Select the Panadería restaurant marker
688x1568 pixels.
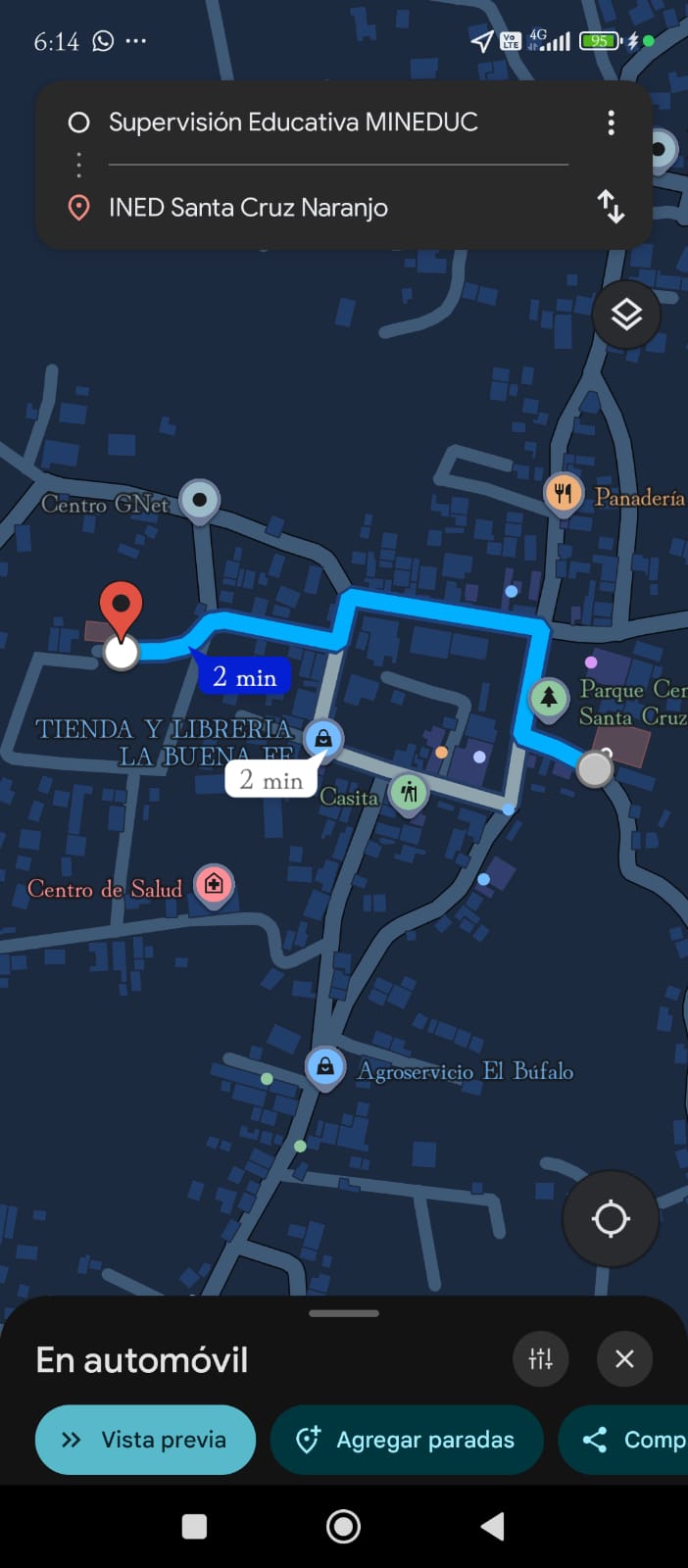[563, 494]
